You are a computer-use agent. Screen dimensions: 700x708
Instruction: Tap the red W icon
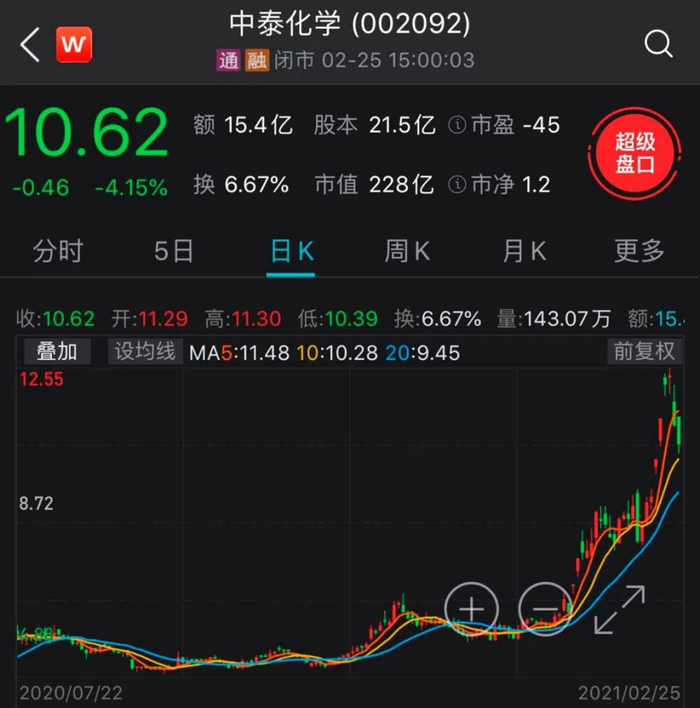point(73,45)
